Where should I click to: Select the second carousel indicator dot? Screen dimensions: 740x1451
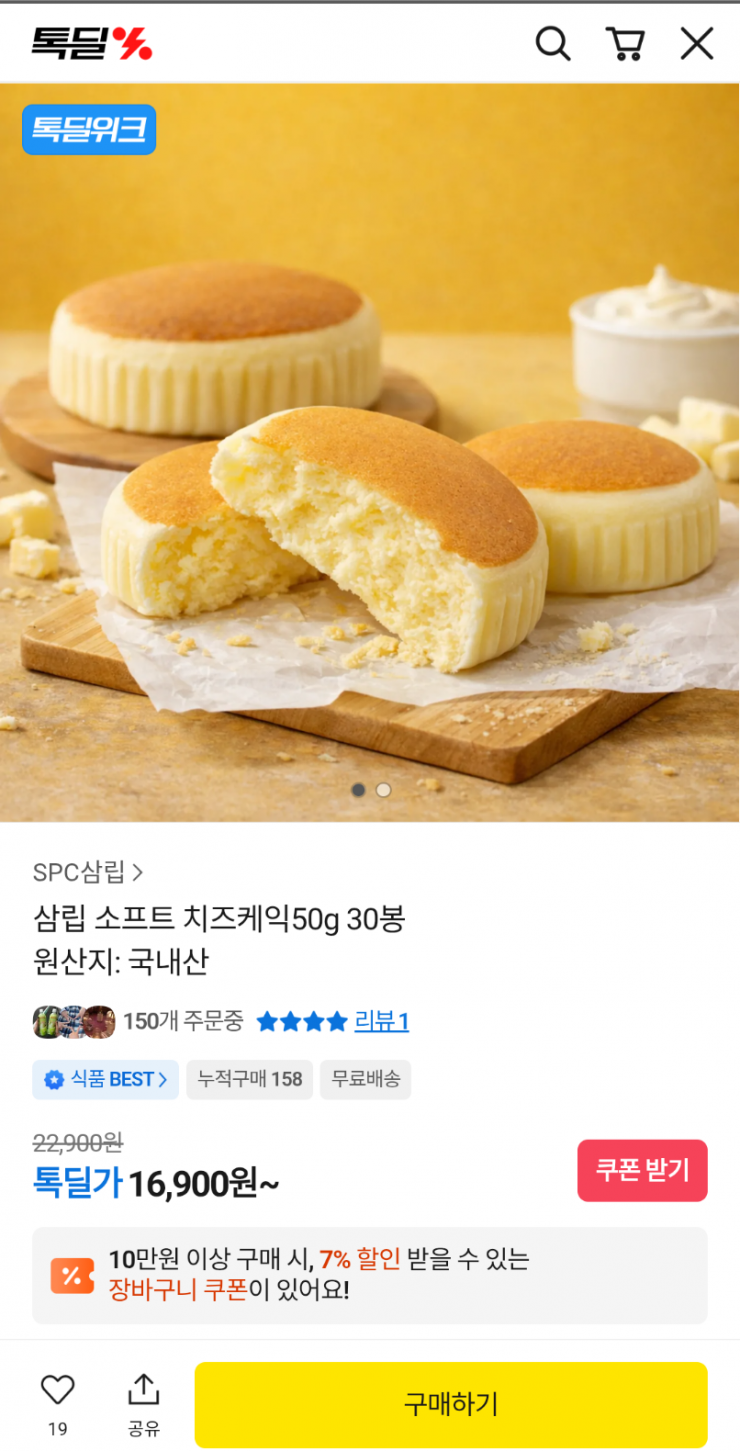pos(383,790)
